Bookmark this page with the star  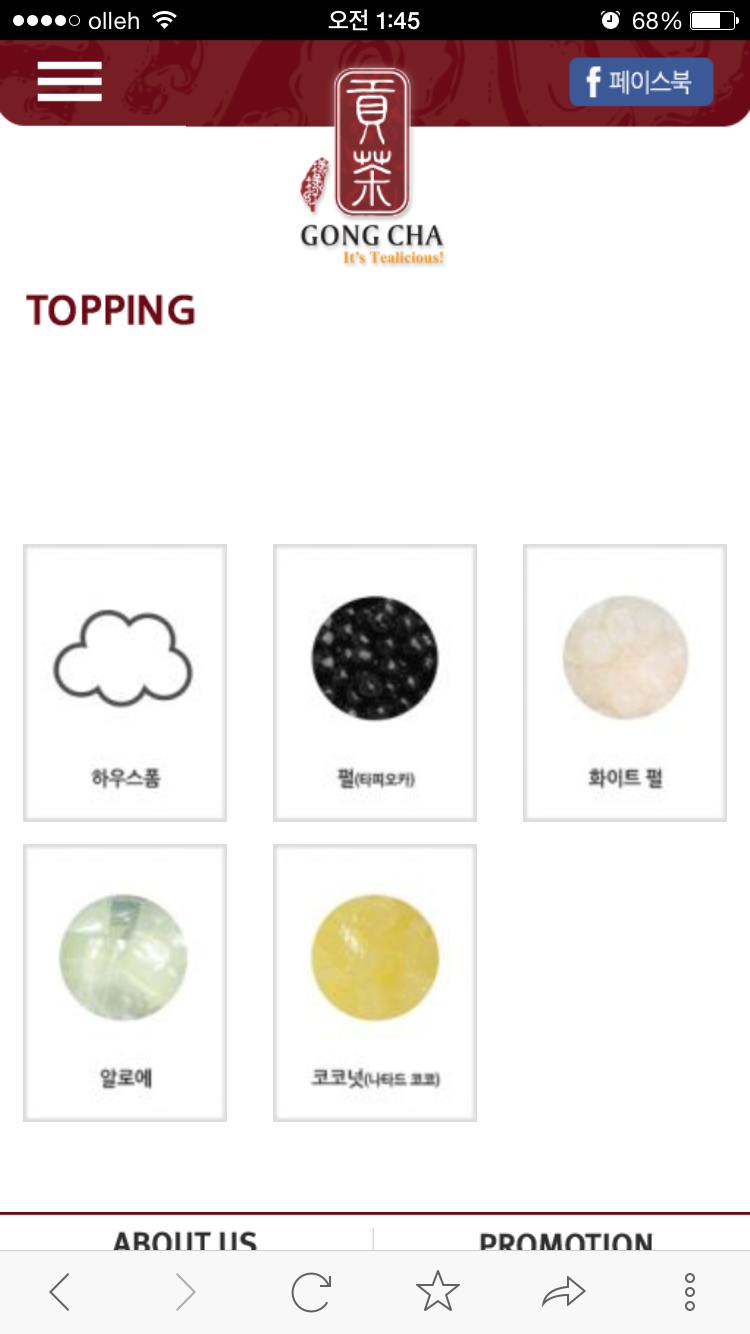[437, 1293]
